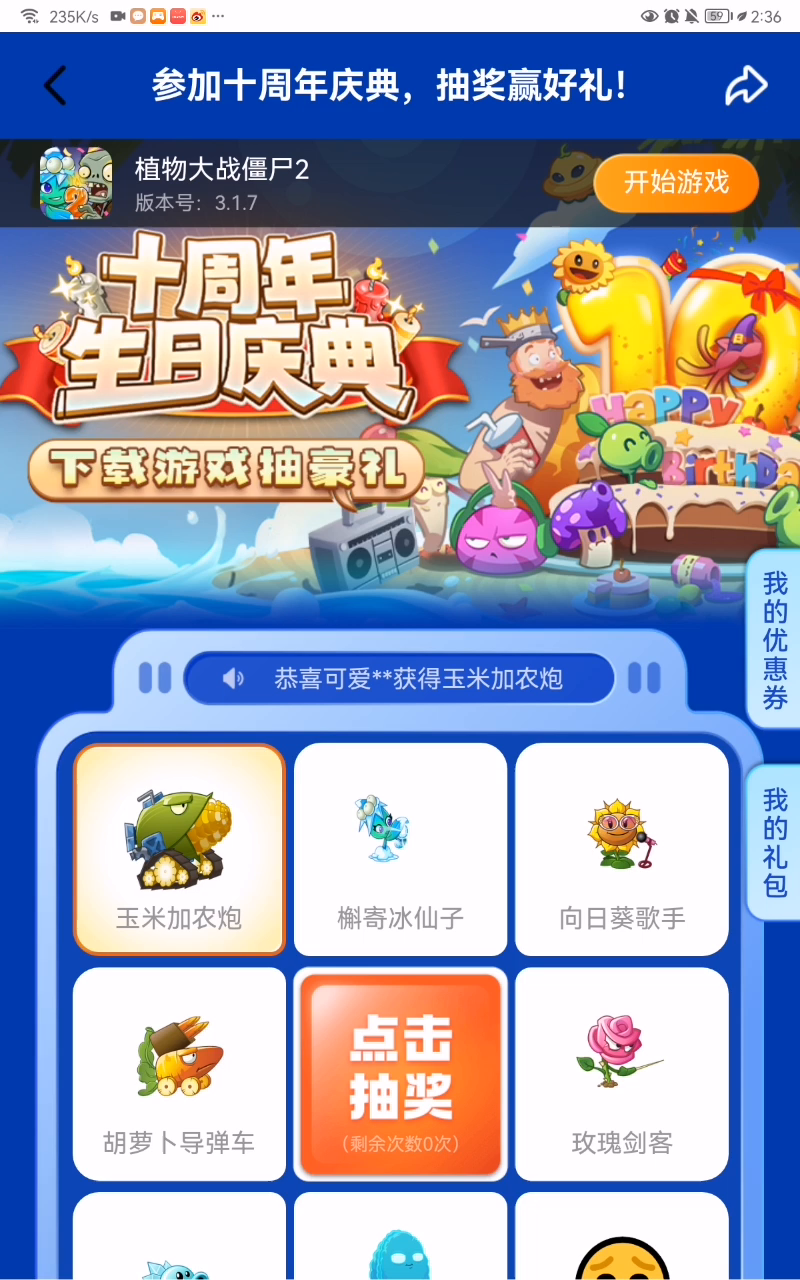Tap the 开始游戏 button
This screenshot has width=800, height=1280.
(x=676, y=182)
